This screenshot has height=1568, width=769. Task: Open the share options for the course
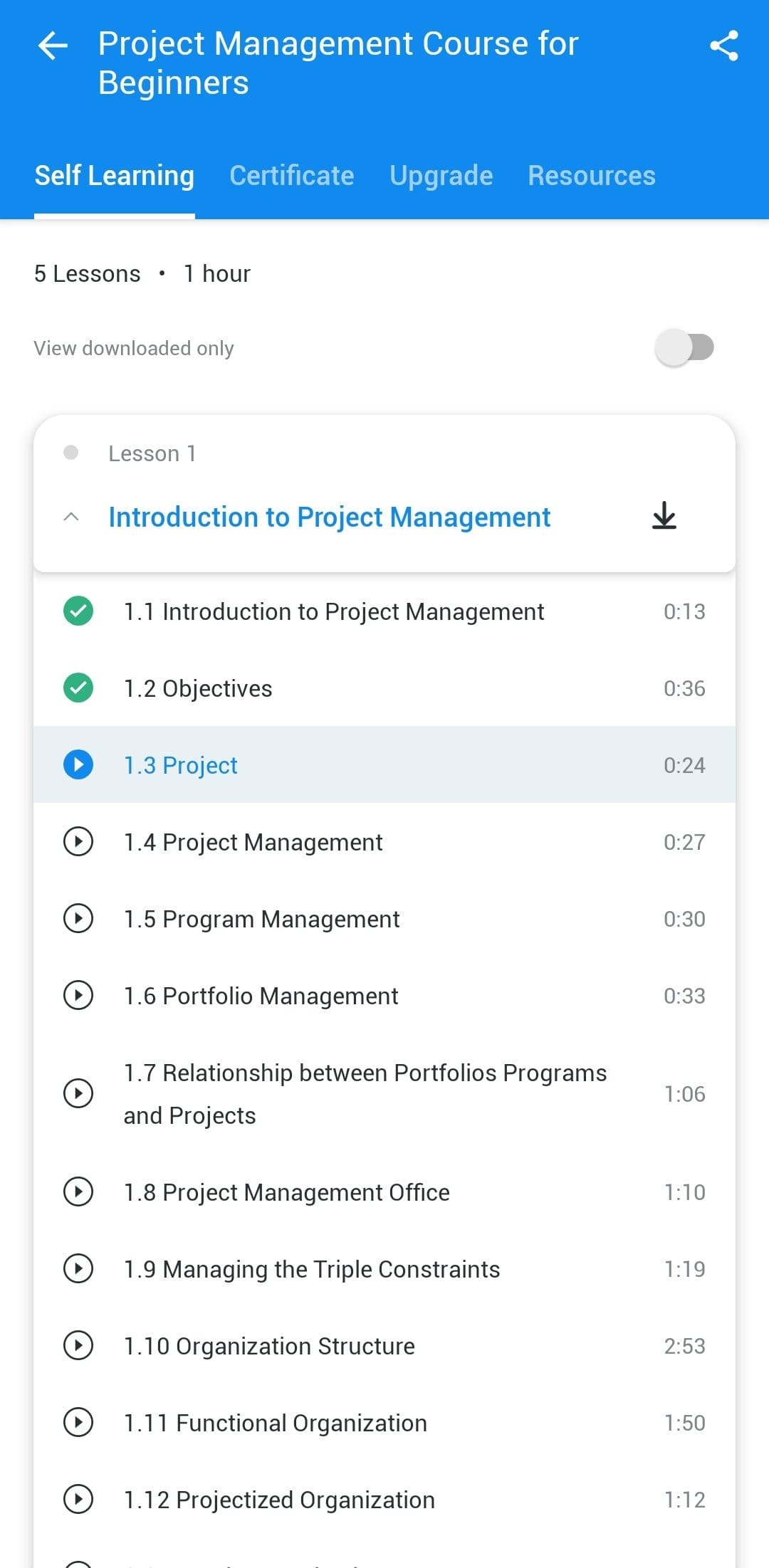coord(723,46)
